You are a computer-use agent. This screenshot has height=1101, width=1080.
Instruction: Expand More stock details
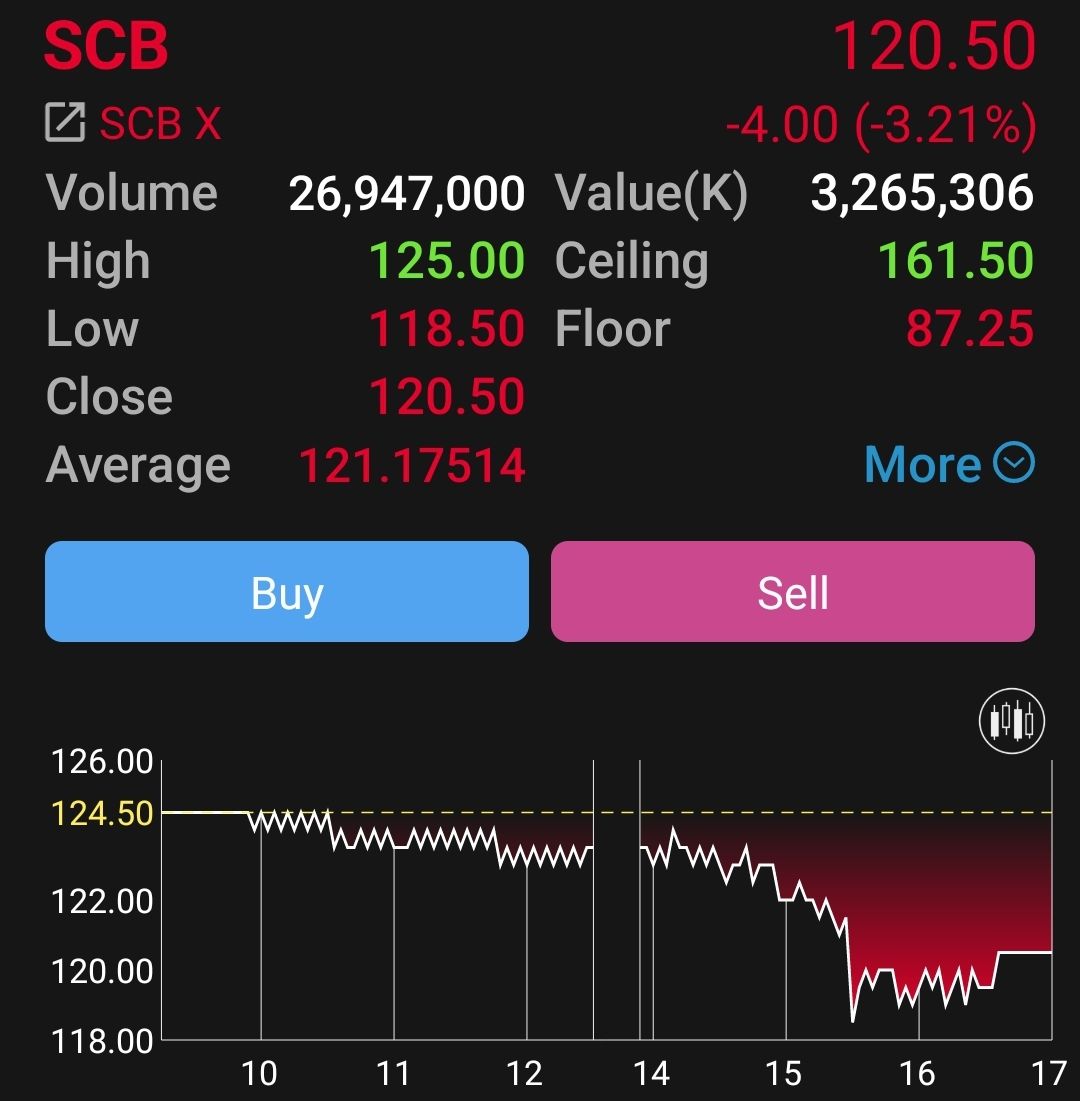[949, 464]
